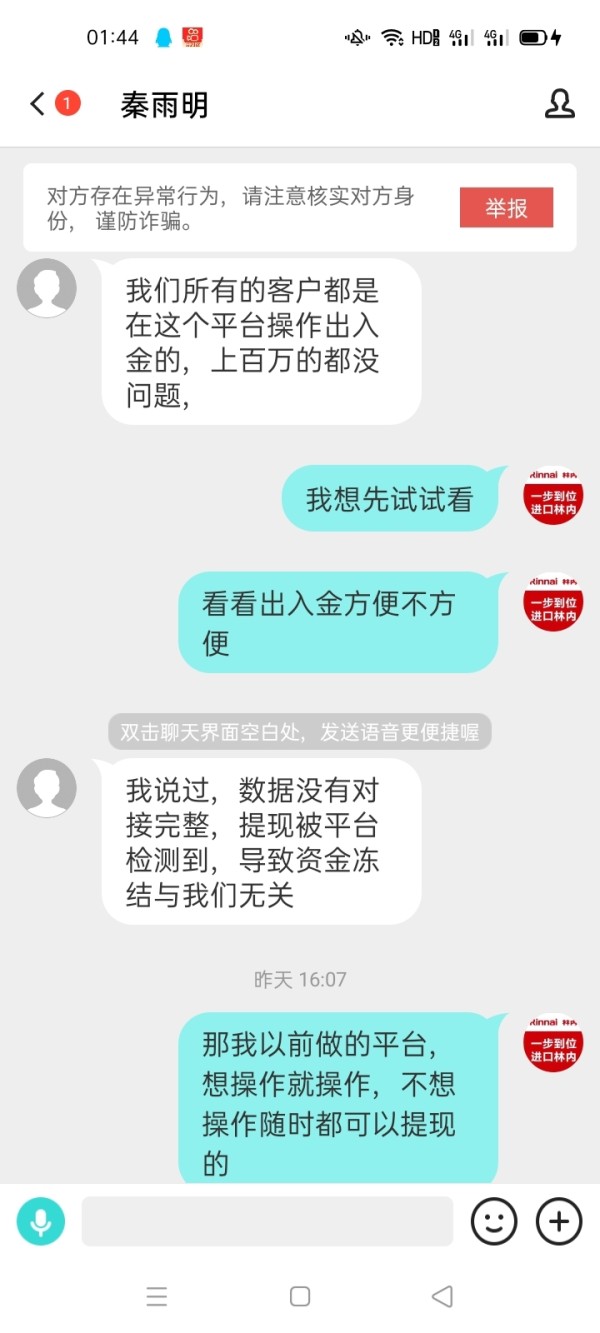Open my avatar next to 我想先试试看

pyautogui.click(x=553, y=495)
